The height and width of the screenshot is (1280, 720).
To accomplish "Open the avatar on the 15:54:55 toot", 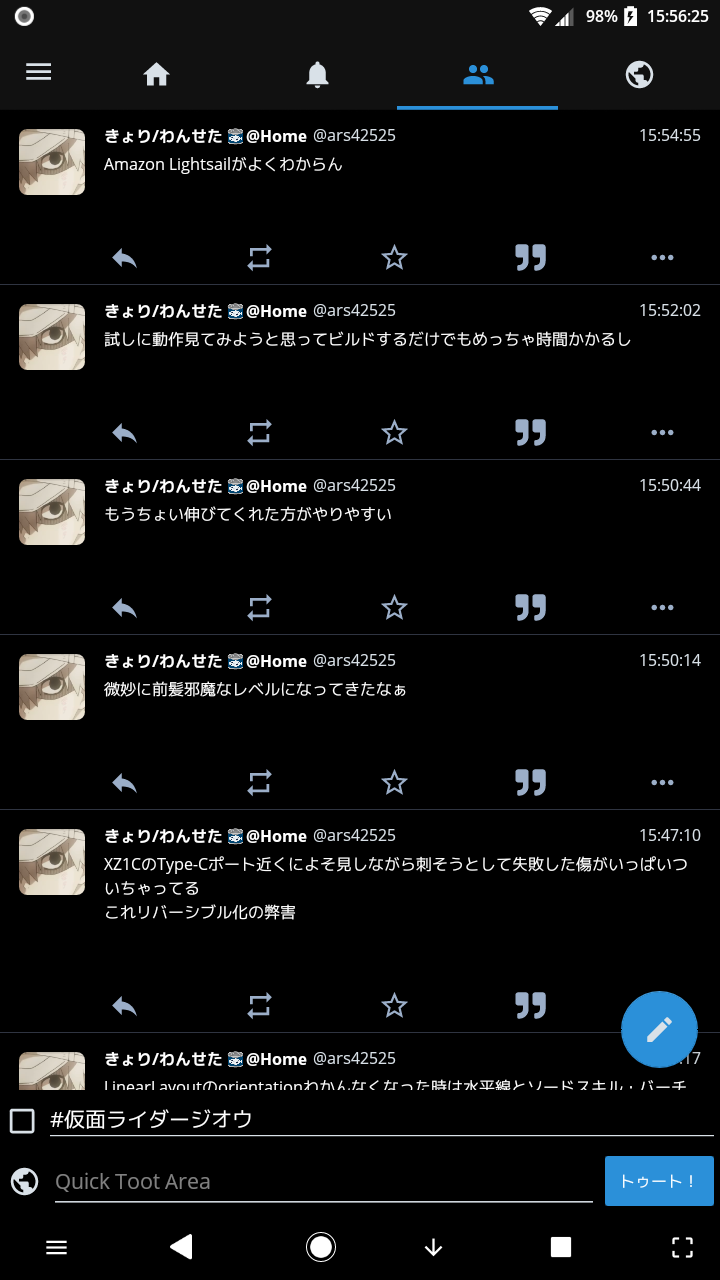I will [x=52, y=162].
